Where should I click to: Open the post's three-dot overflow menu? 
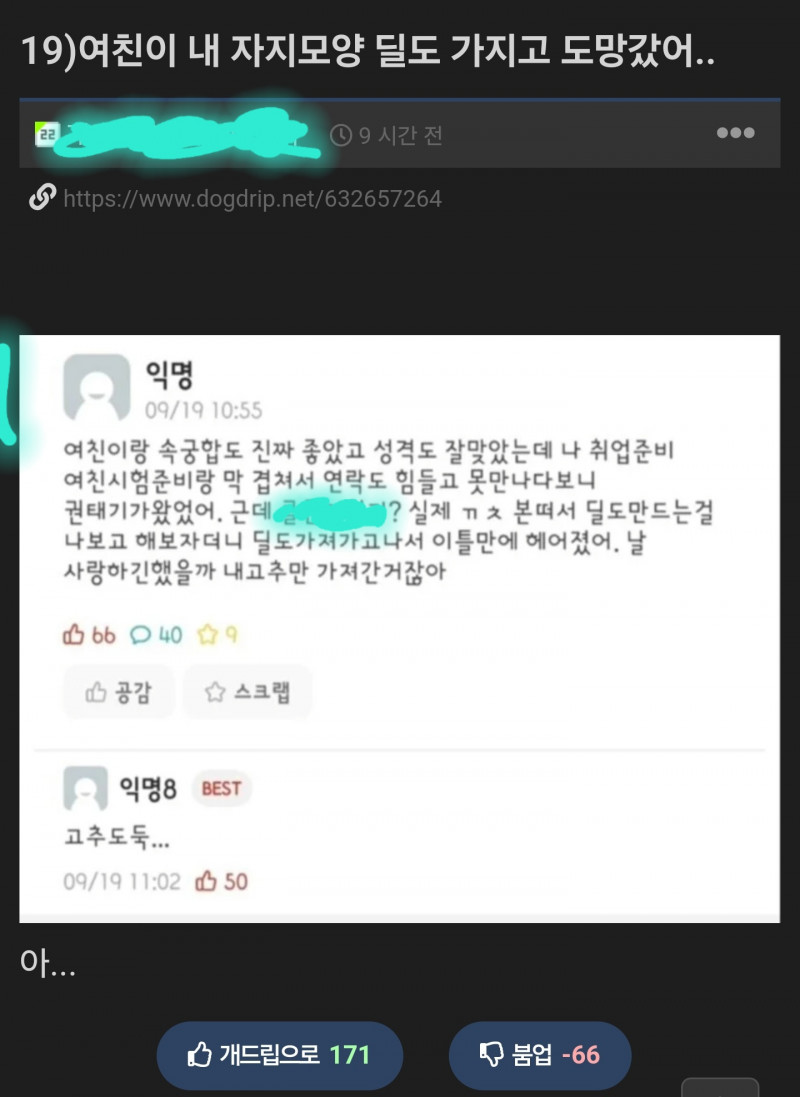[x=735, y=133]
